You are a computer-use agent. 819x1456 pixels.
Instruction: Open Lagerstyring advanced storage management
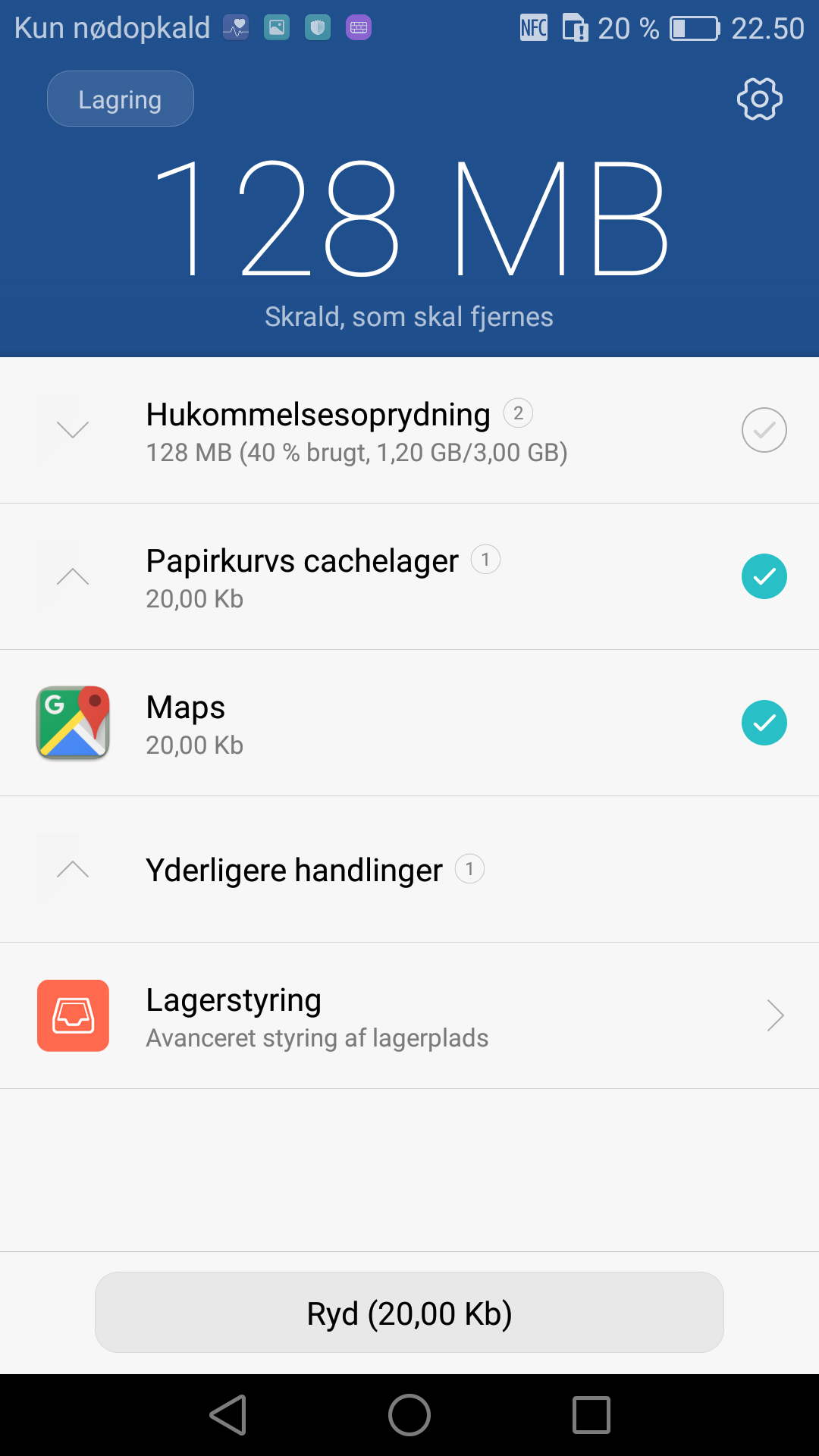tap(409, 1016)
